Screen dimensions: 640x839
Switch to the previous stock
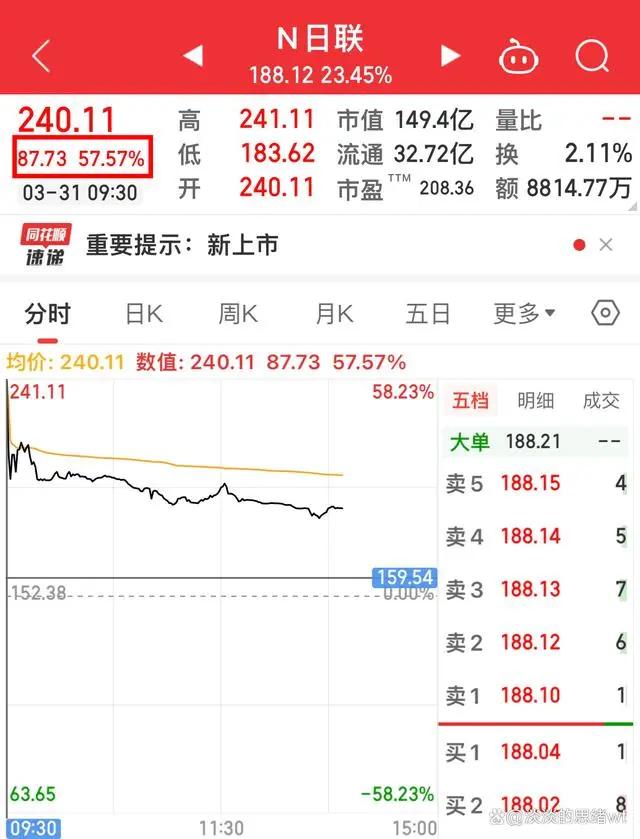pyautogui.click(x=193, y=56)
